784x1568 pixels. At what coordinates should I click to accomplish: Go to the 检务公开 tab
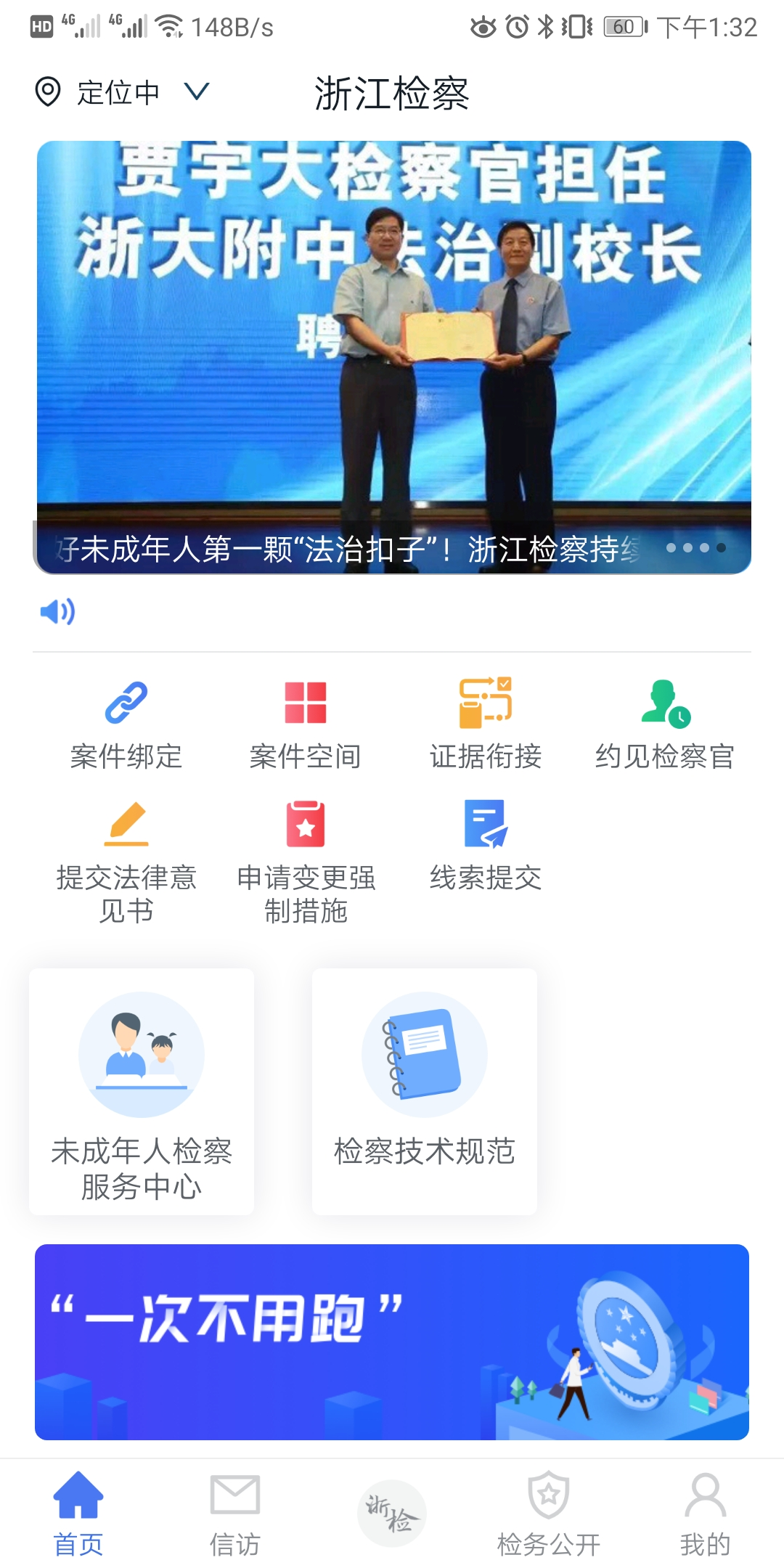click(x=549, y=1514)
